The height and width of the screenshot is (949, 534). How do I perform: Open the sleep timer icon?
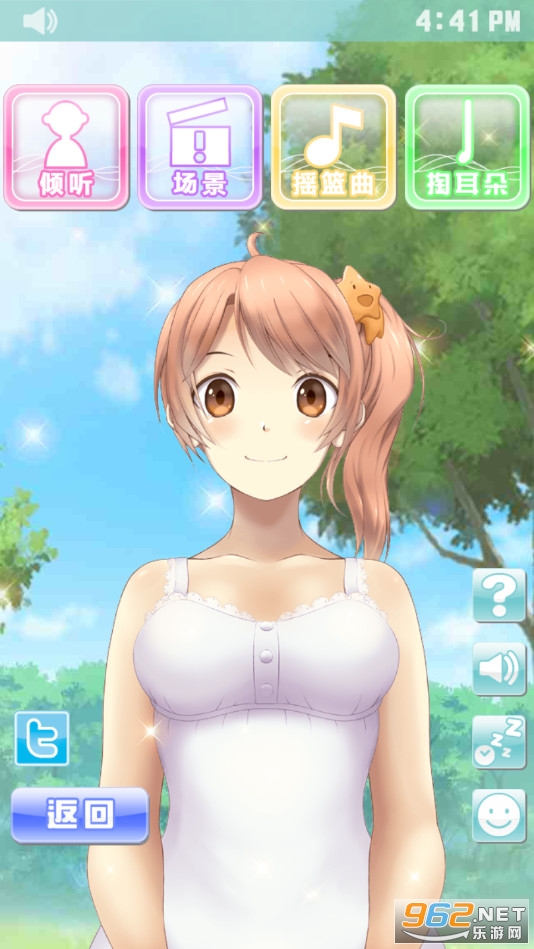pyautogui.click(x=499, y=742)
